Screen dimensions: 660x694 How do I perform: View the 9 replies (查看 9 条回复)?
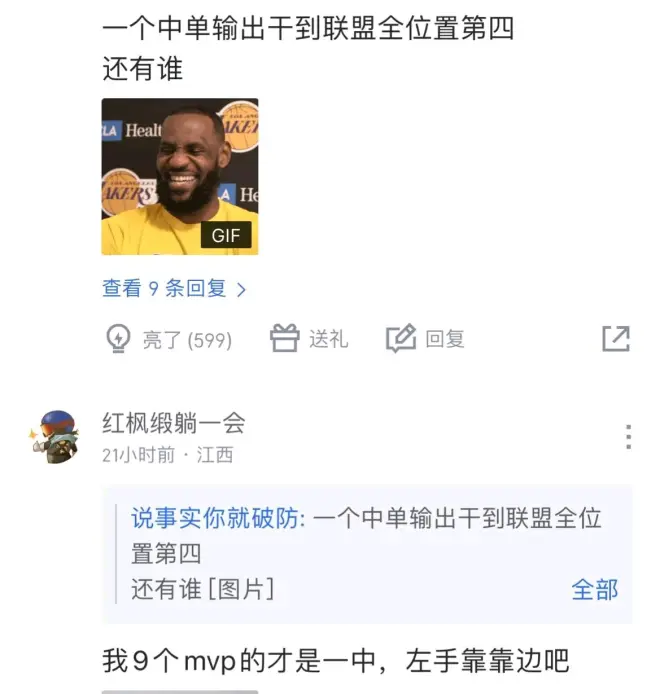coord(174,289)
